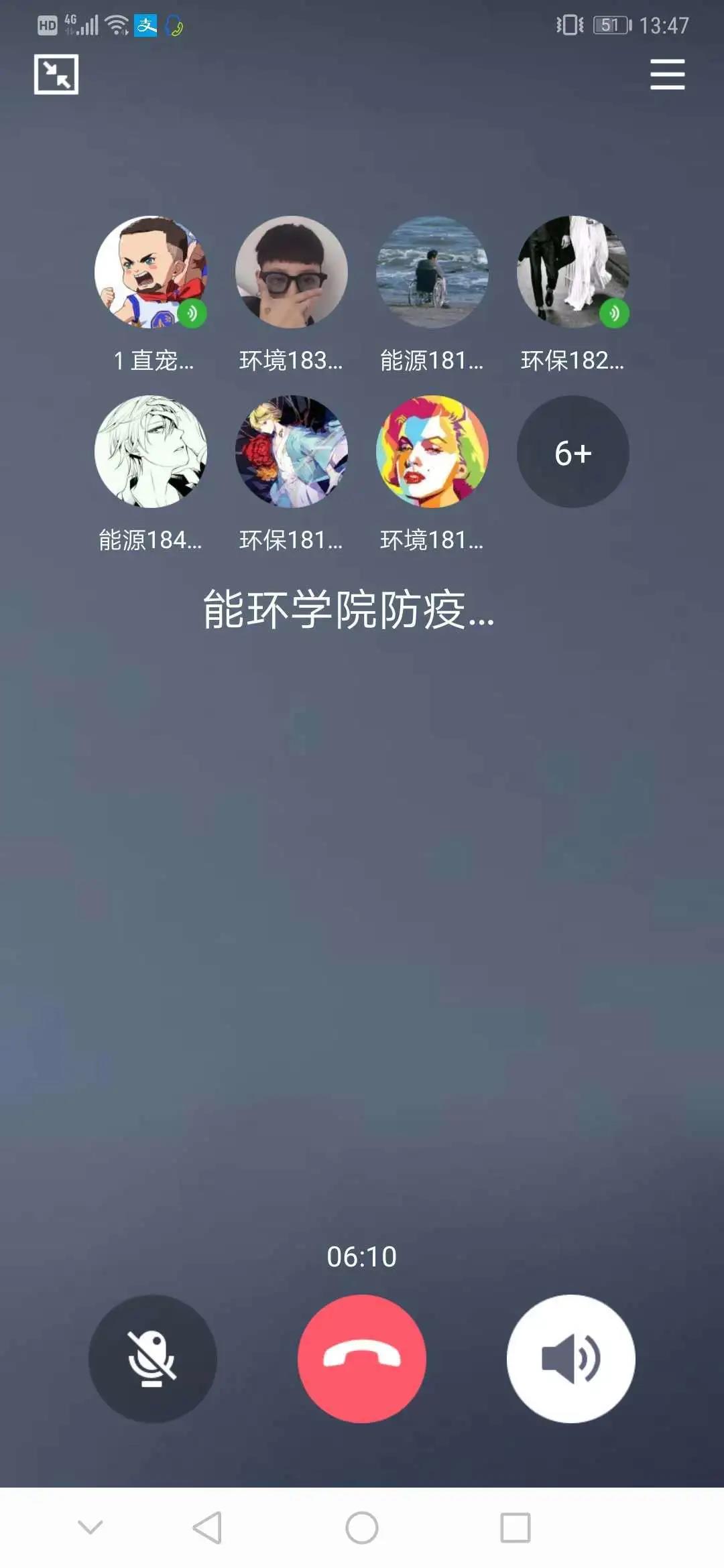Minimize the call window
Image resolution: width=724 pixels, height=1568 pixels.
coord(56,74)
